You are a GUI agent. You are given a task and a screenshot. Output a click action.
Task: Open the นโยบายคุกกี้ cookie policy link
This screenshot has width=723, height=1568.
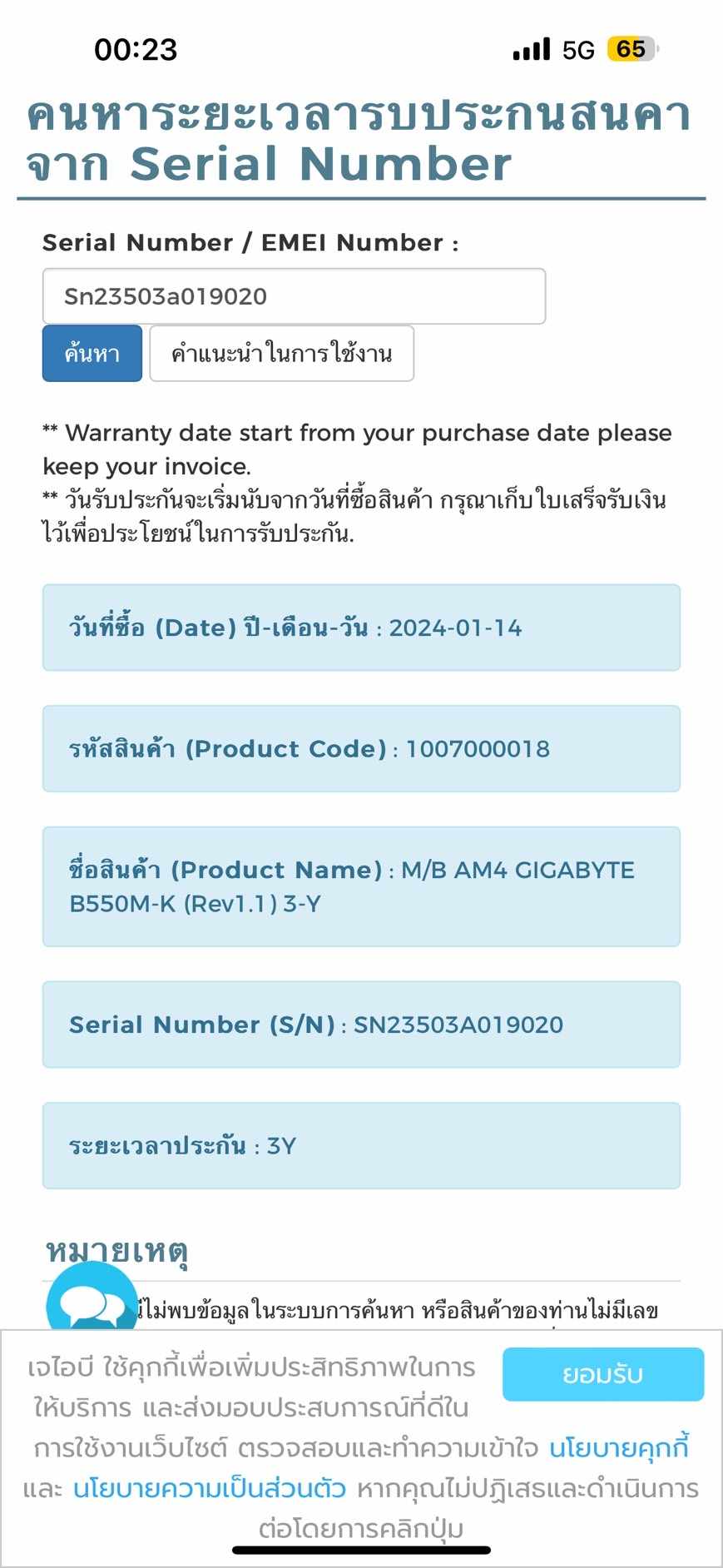[619, 1448]
